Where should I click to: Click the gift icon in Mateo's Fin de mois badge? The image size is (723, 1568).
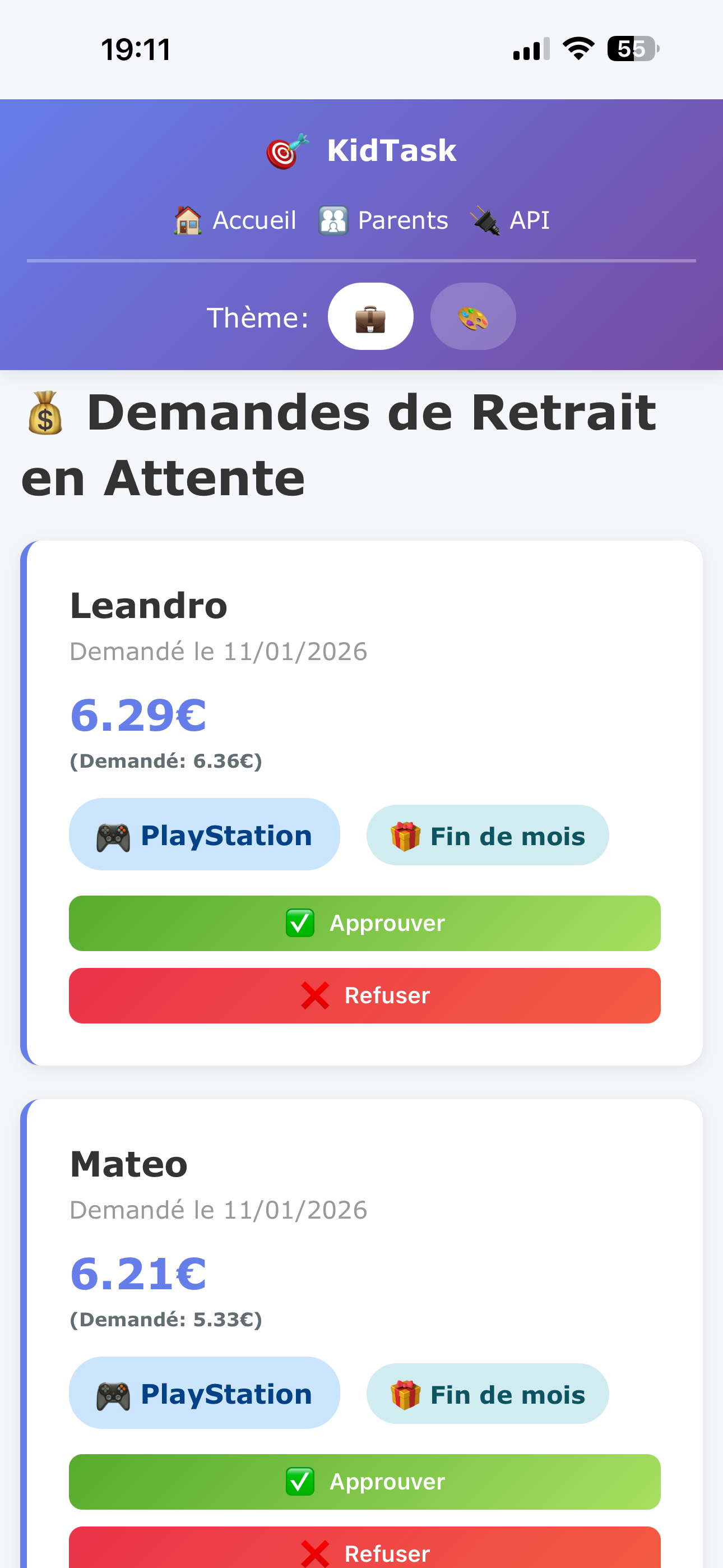coord(404,1394)
